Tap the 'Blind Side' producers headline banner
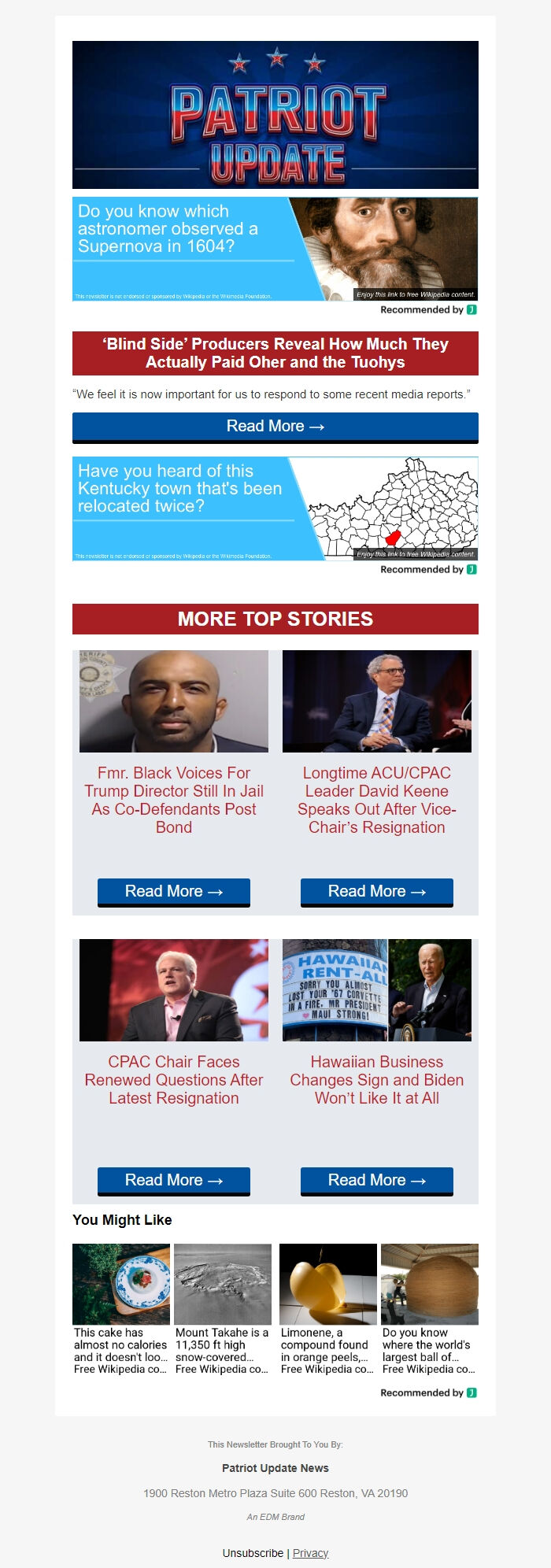The height and width of the screenshot is (1568, 551). 275,353
